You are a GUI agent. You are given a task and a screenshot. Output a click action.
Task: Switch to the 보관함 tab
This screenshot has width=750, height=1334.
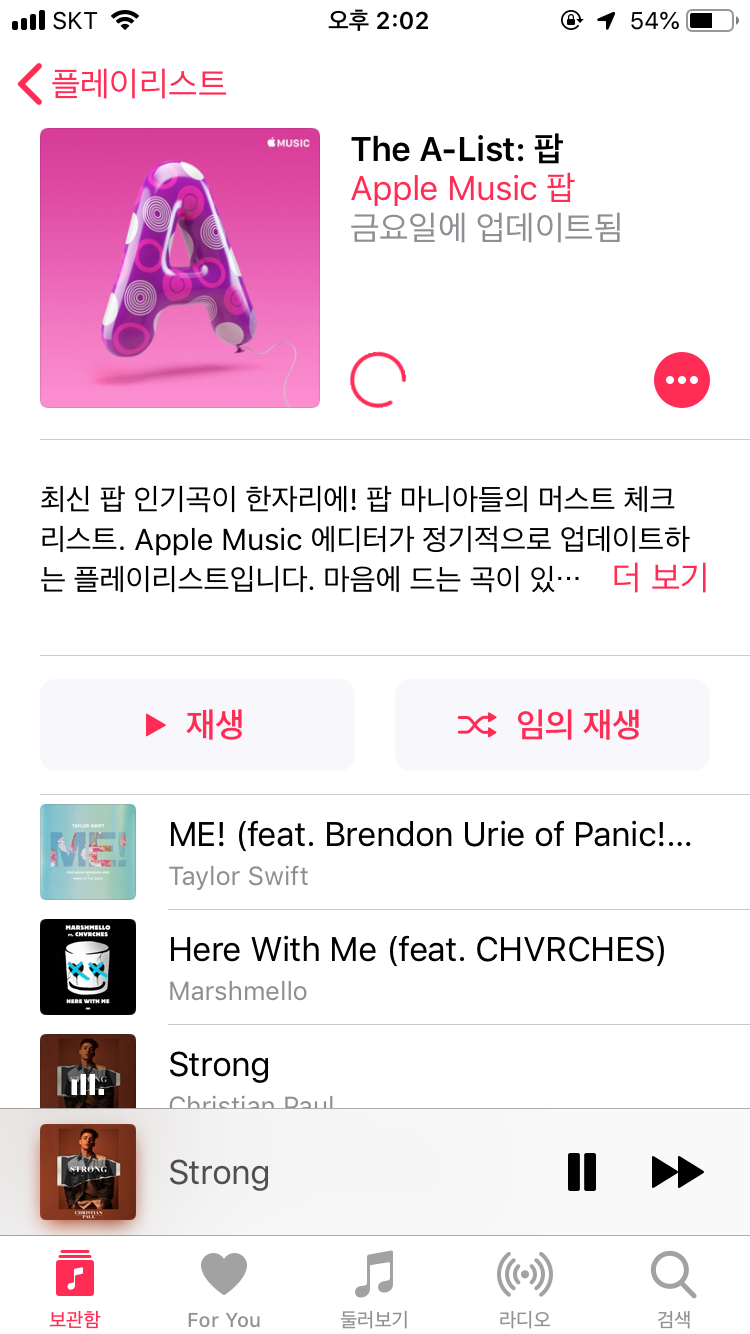(75, 1288)
